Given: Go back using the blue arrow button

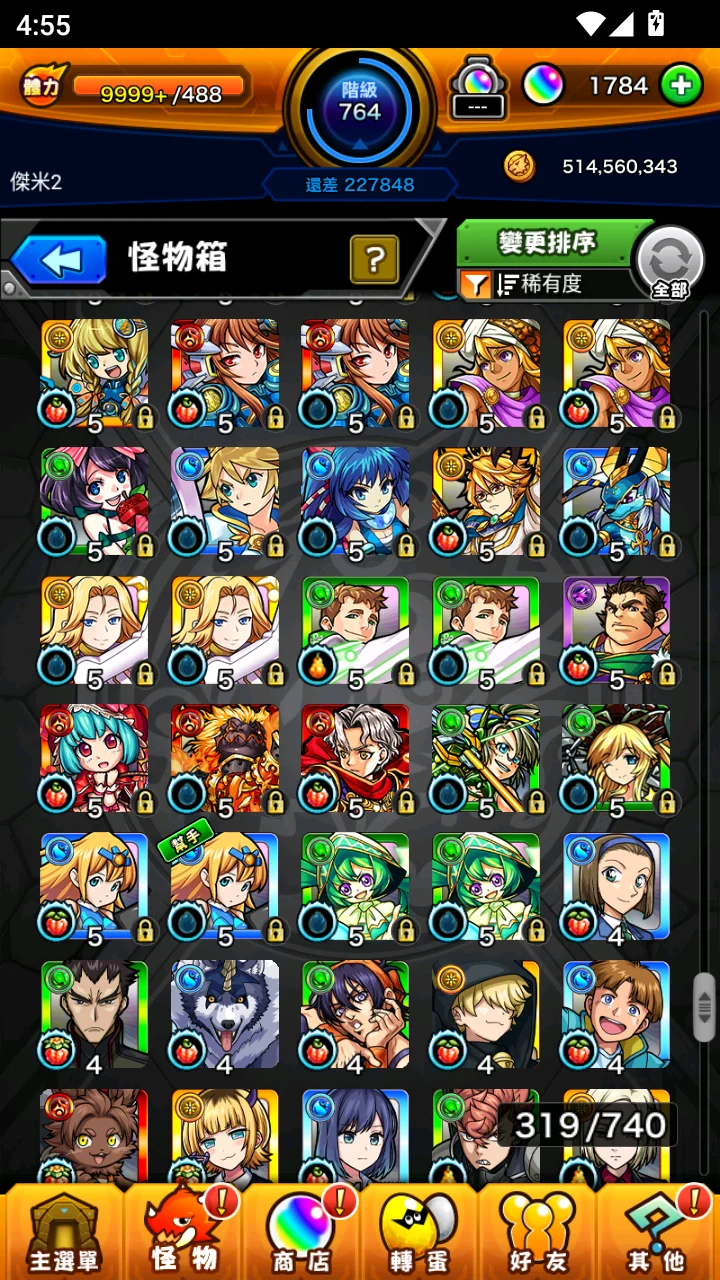Looking at the screenshot, I should 59,261.
